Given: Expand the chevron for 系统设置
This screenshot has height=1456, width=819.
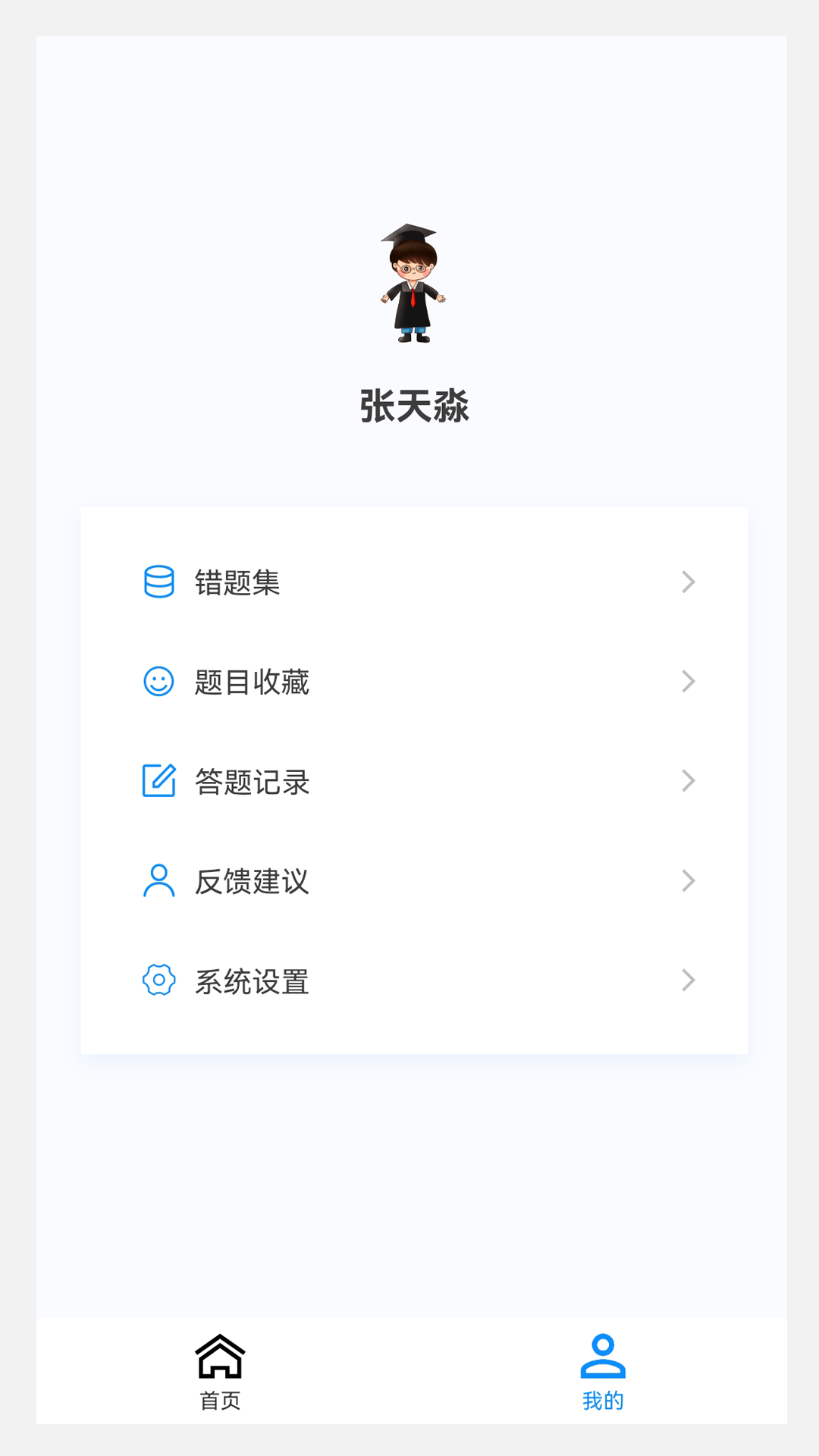Looking at the screenshot, I should [x=688, y=981].
